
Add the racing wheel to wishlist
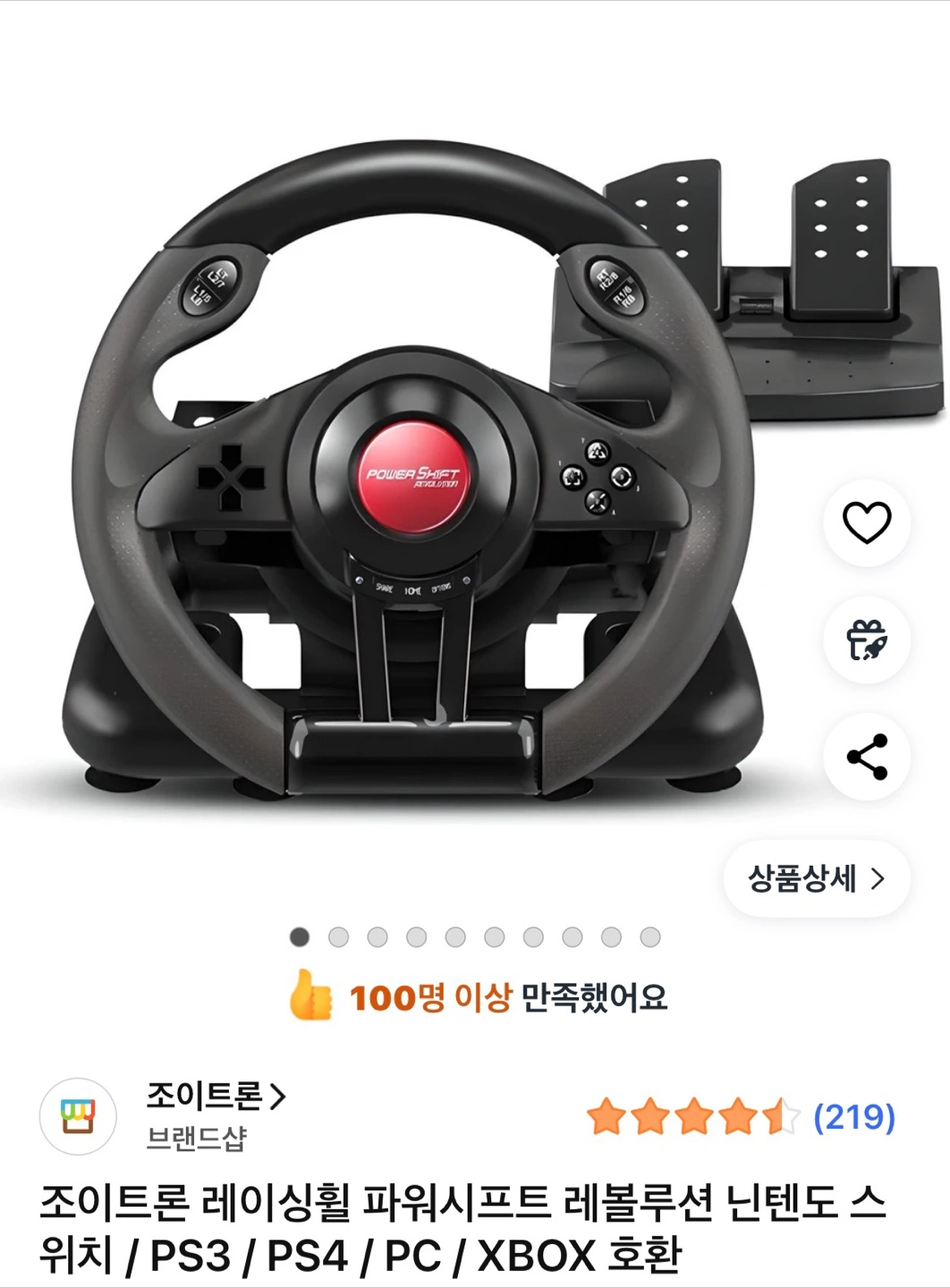867,522
